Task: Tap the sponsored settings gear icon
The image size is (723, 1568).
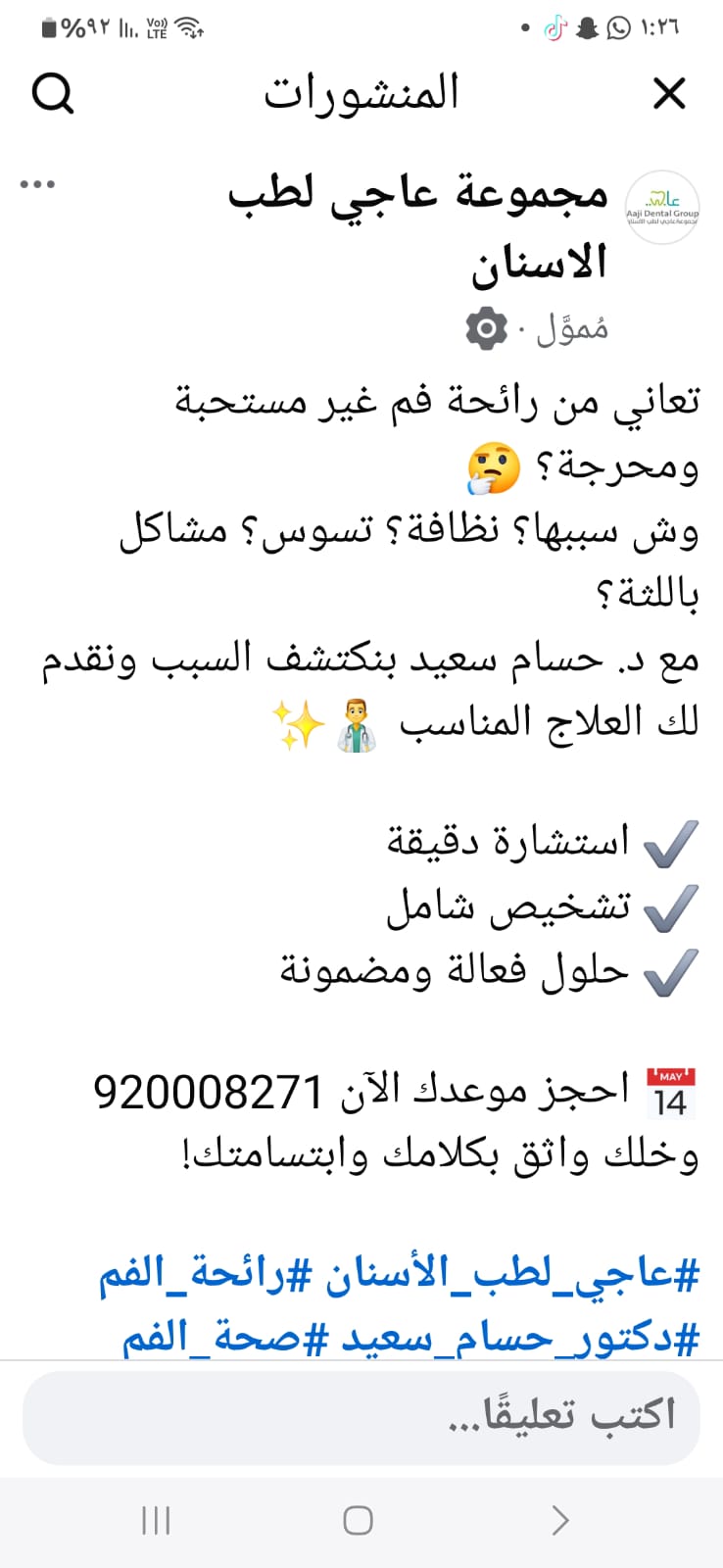Action: 486,328
